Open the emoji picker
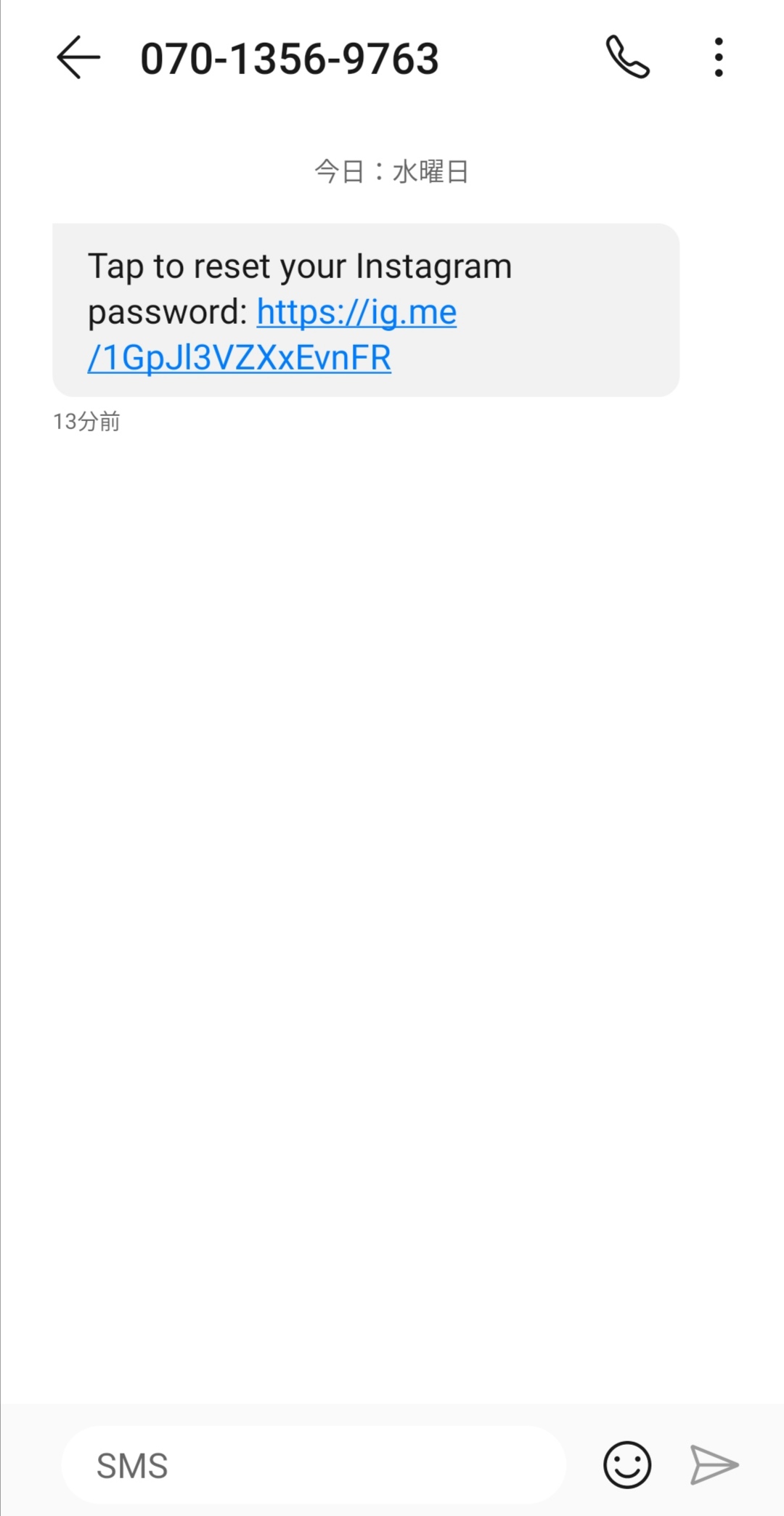The height and width of the screenshot is (1516, 784). (x=627, y=1465)
